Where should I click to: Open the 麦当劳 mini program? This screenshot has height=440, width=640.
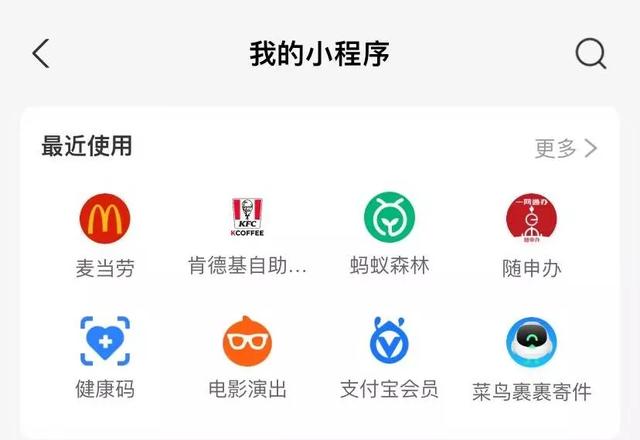[105, 219]
